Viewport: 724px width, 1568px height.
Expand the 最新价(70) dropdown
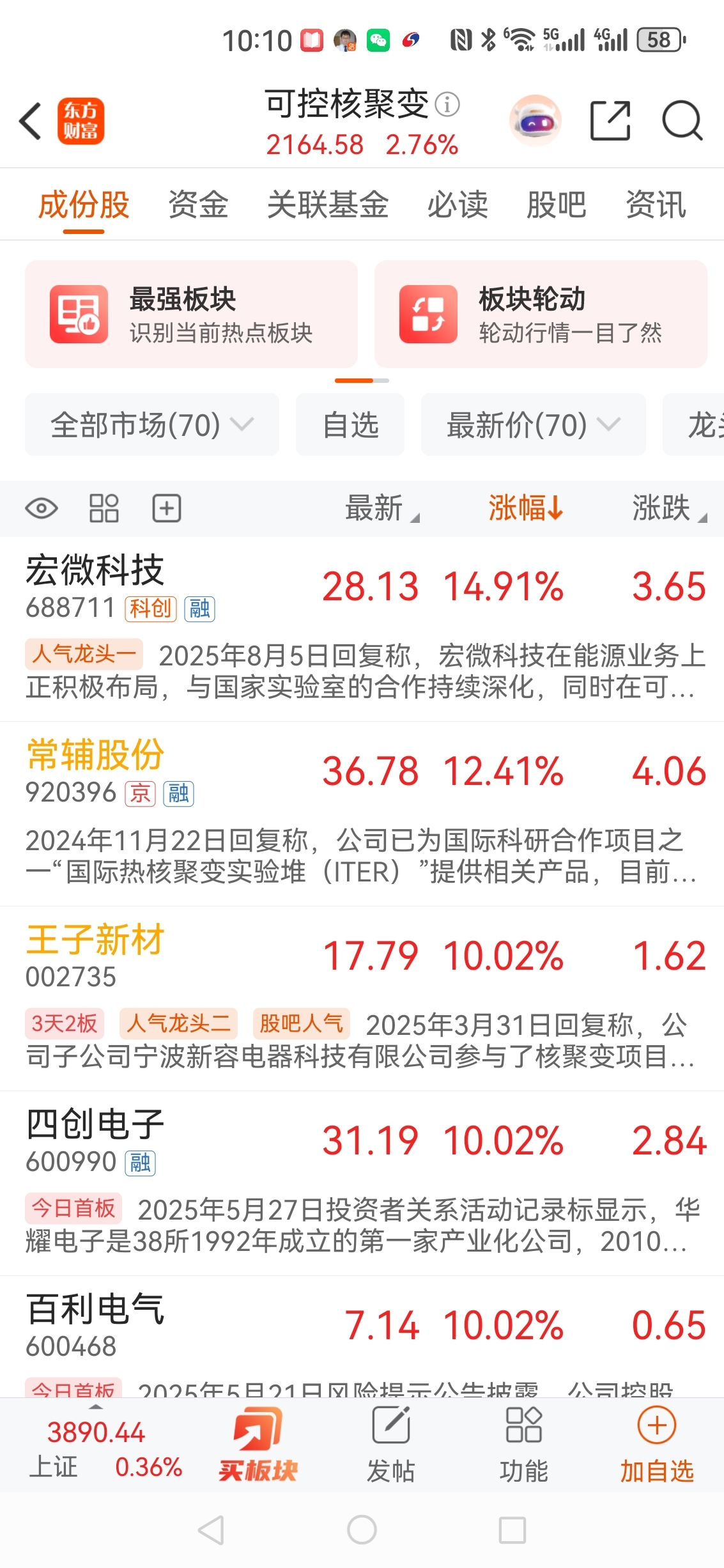pos(533,425)
